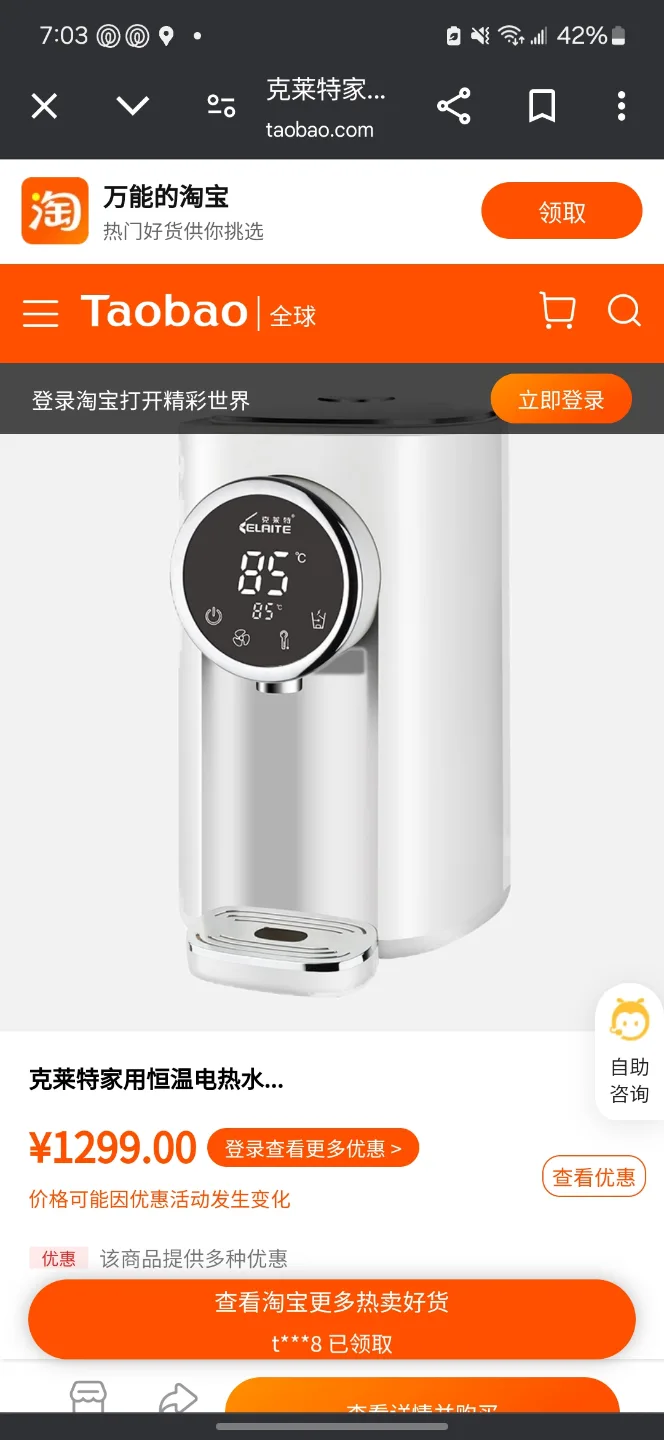Tap the 查看详情并购买 button

[422, 1400]
